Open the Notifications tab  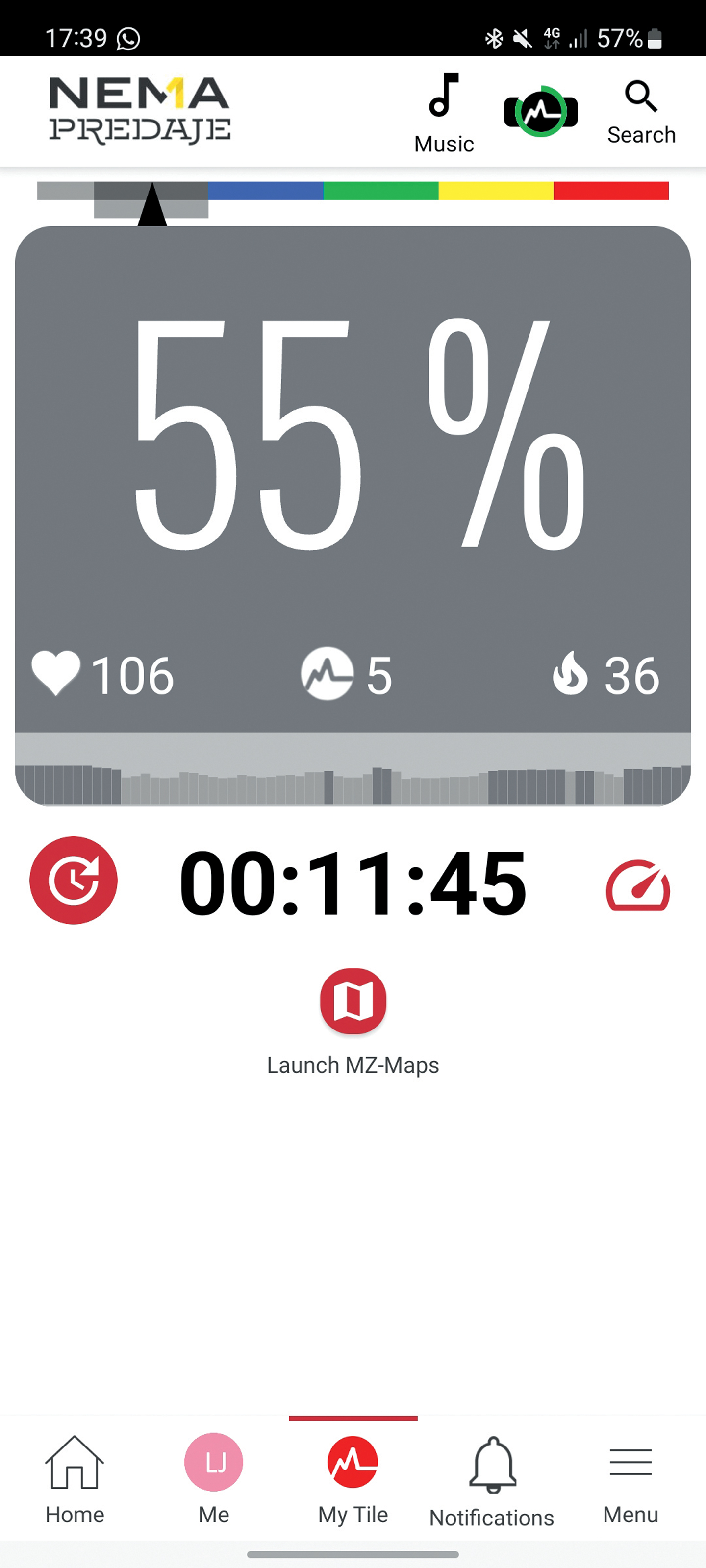coord(492,1480)
